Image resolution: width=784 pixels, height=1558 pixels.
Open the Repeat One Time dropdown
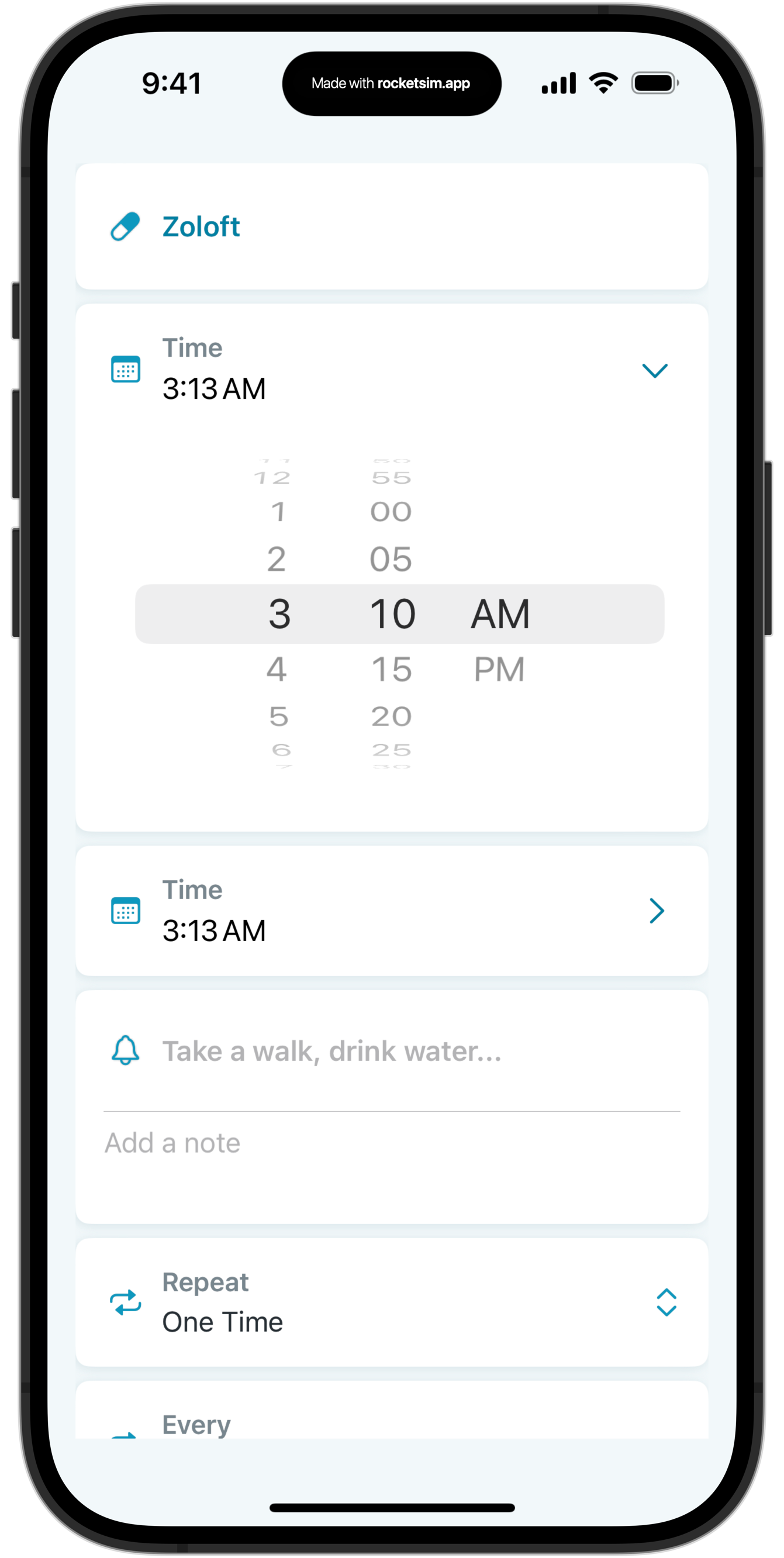(392, 1302)
